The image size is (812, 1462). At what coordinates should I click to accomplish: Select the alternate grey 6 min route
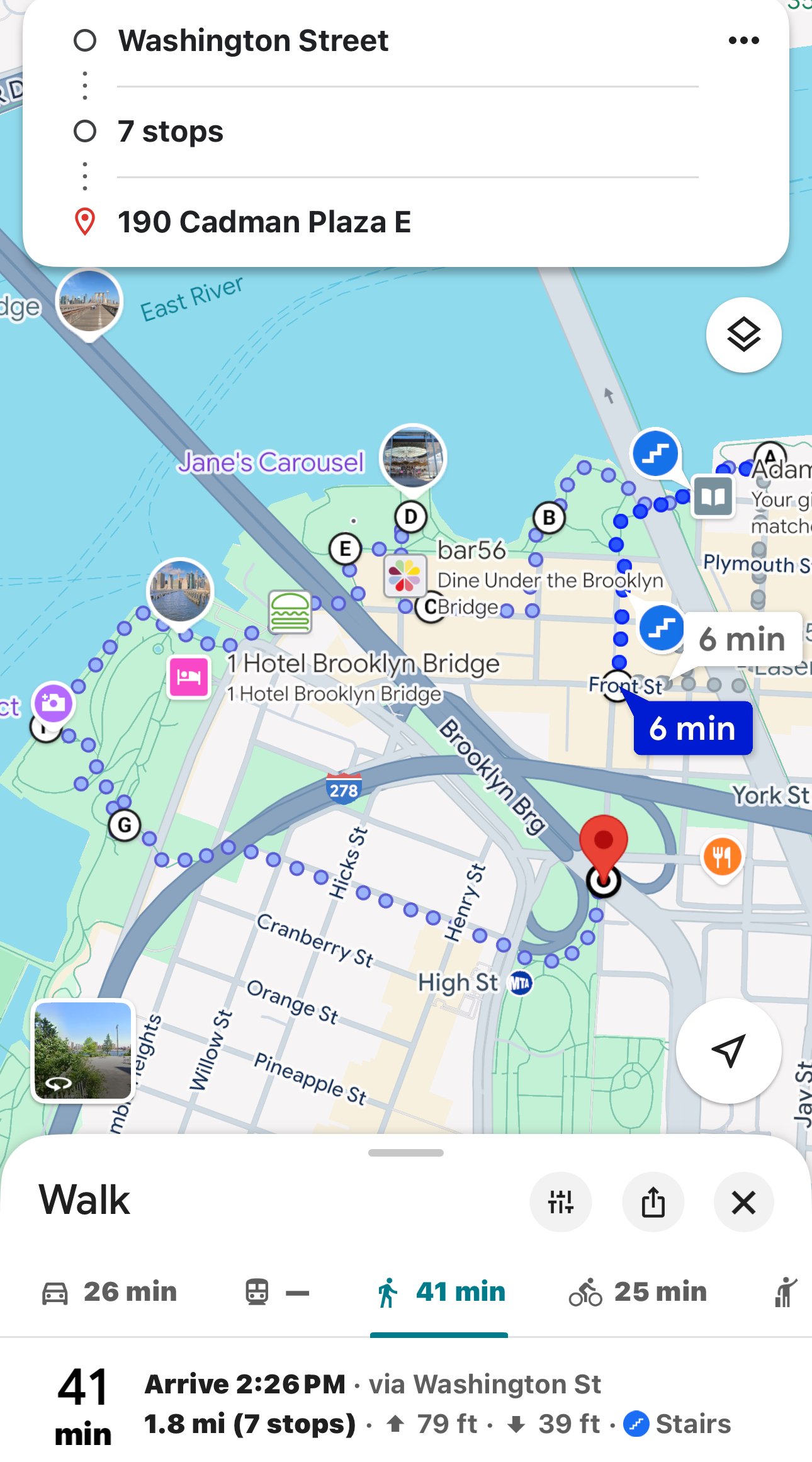pyautogui.click(x=742, y=639)
